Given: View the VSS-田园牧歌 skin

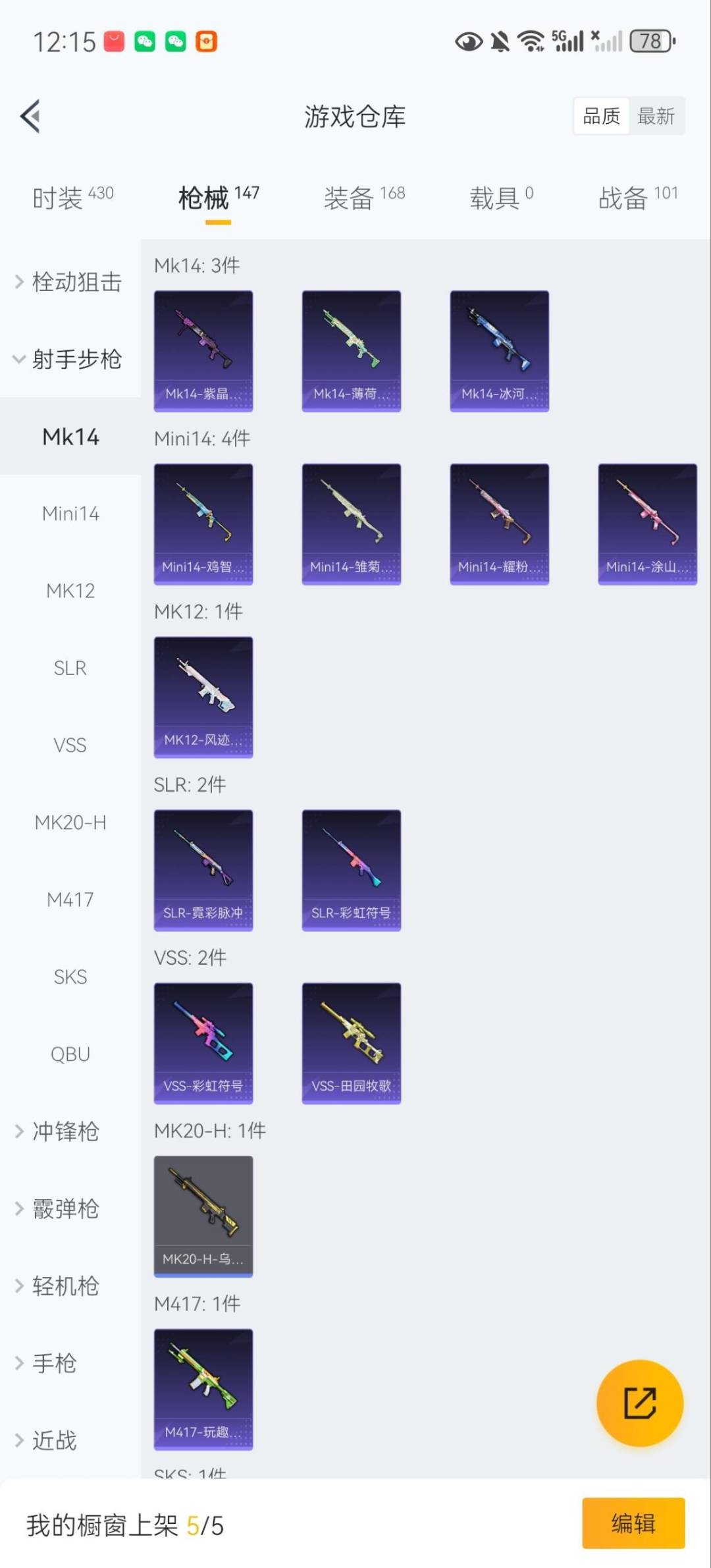Looking at the screenshot, I should pos(351,1042).
